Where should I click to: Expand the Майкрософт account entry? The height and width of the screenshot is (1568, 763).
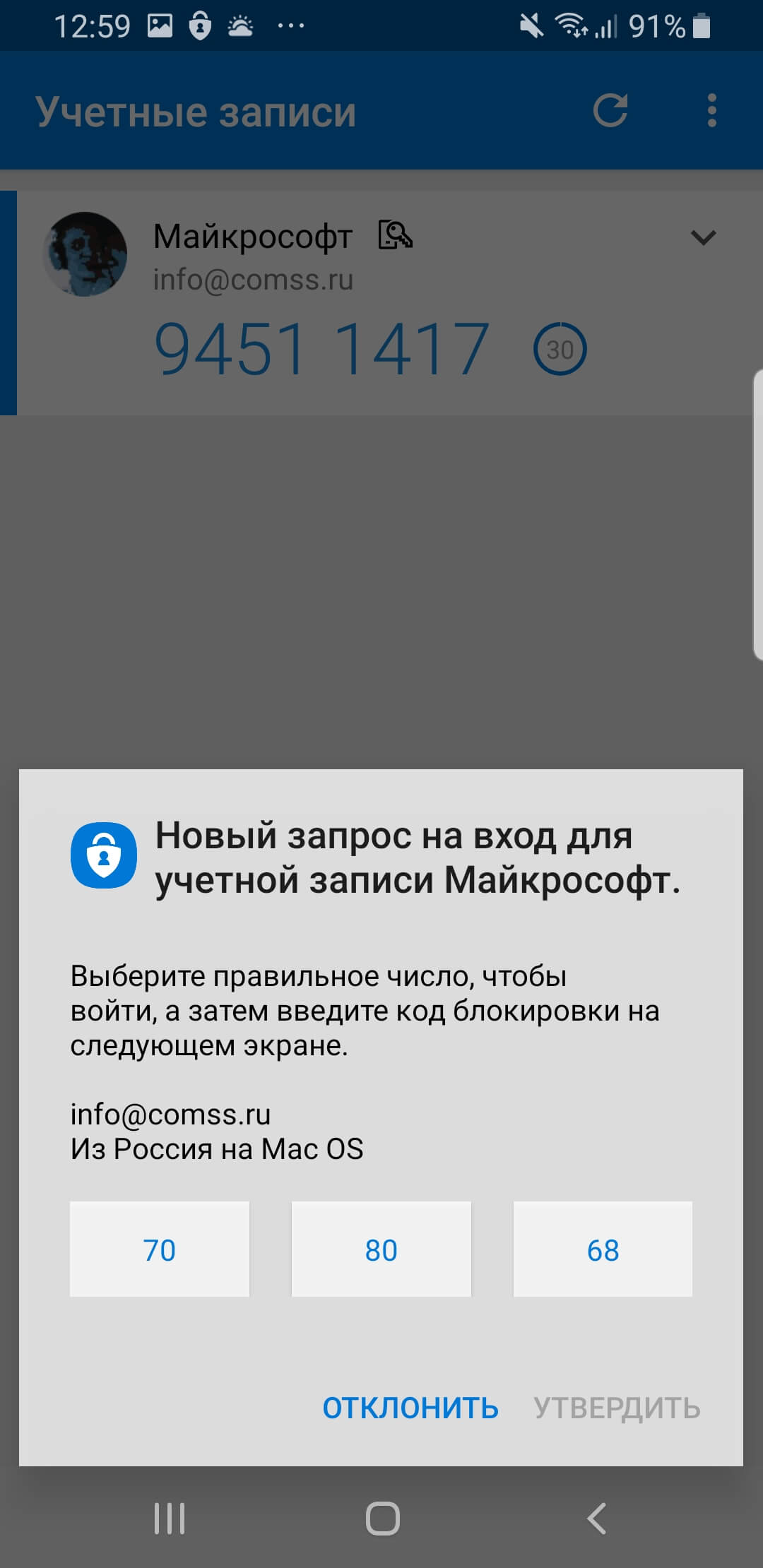[x=703, y=237]
